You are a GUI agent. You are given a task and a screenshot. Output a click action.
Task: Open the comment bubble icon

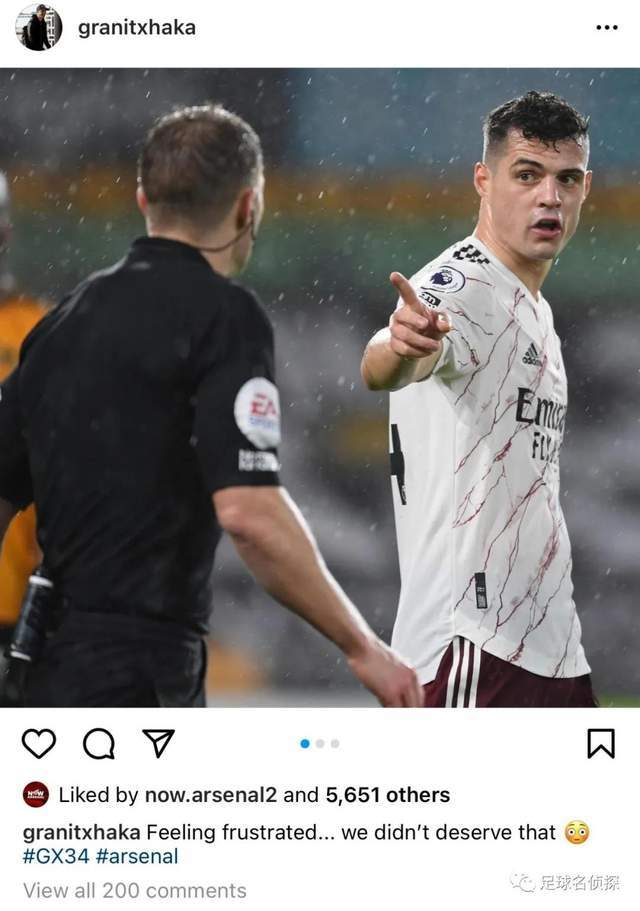click(x=99, y=743)
